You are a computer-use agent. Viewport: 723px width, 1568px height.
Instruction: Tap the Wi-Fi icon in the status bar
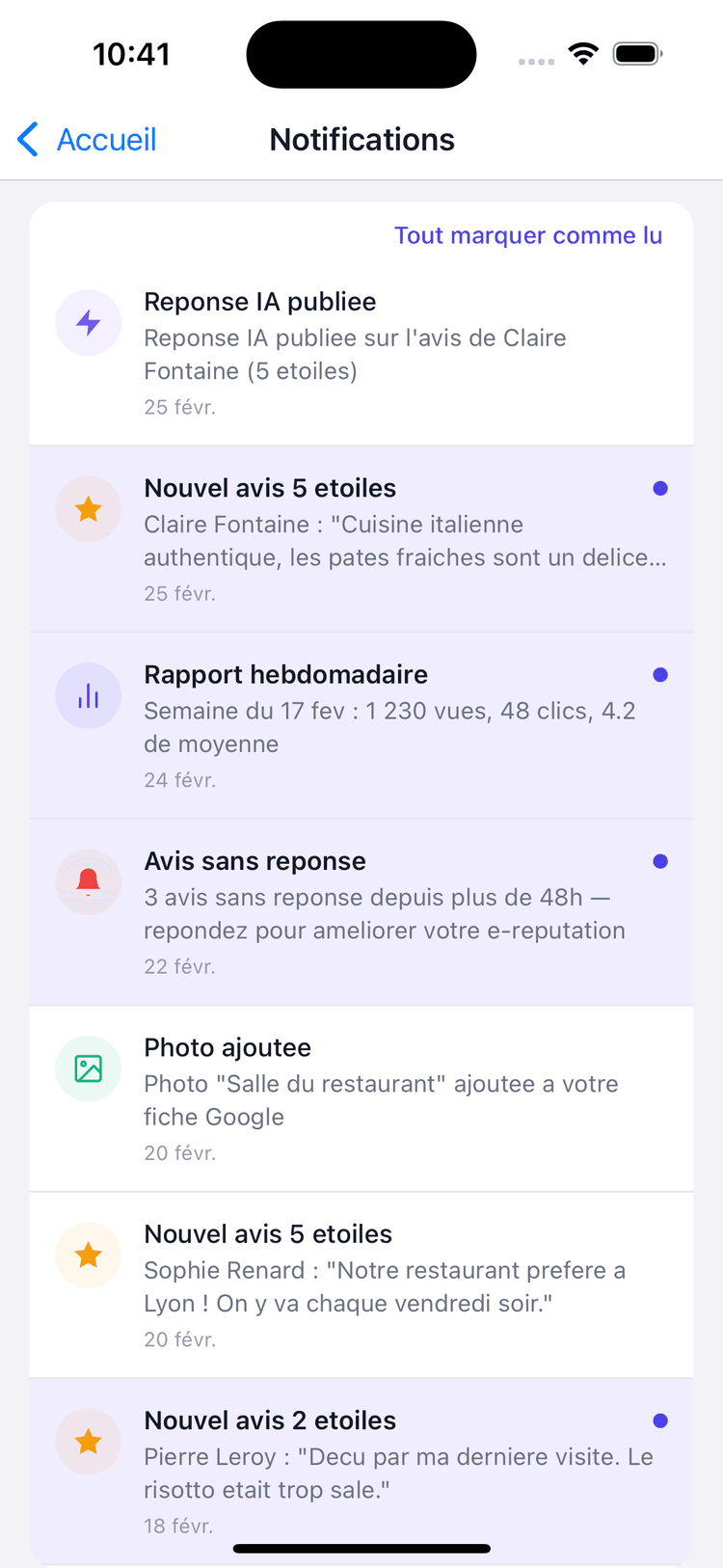point(582,54)
